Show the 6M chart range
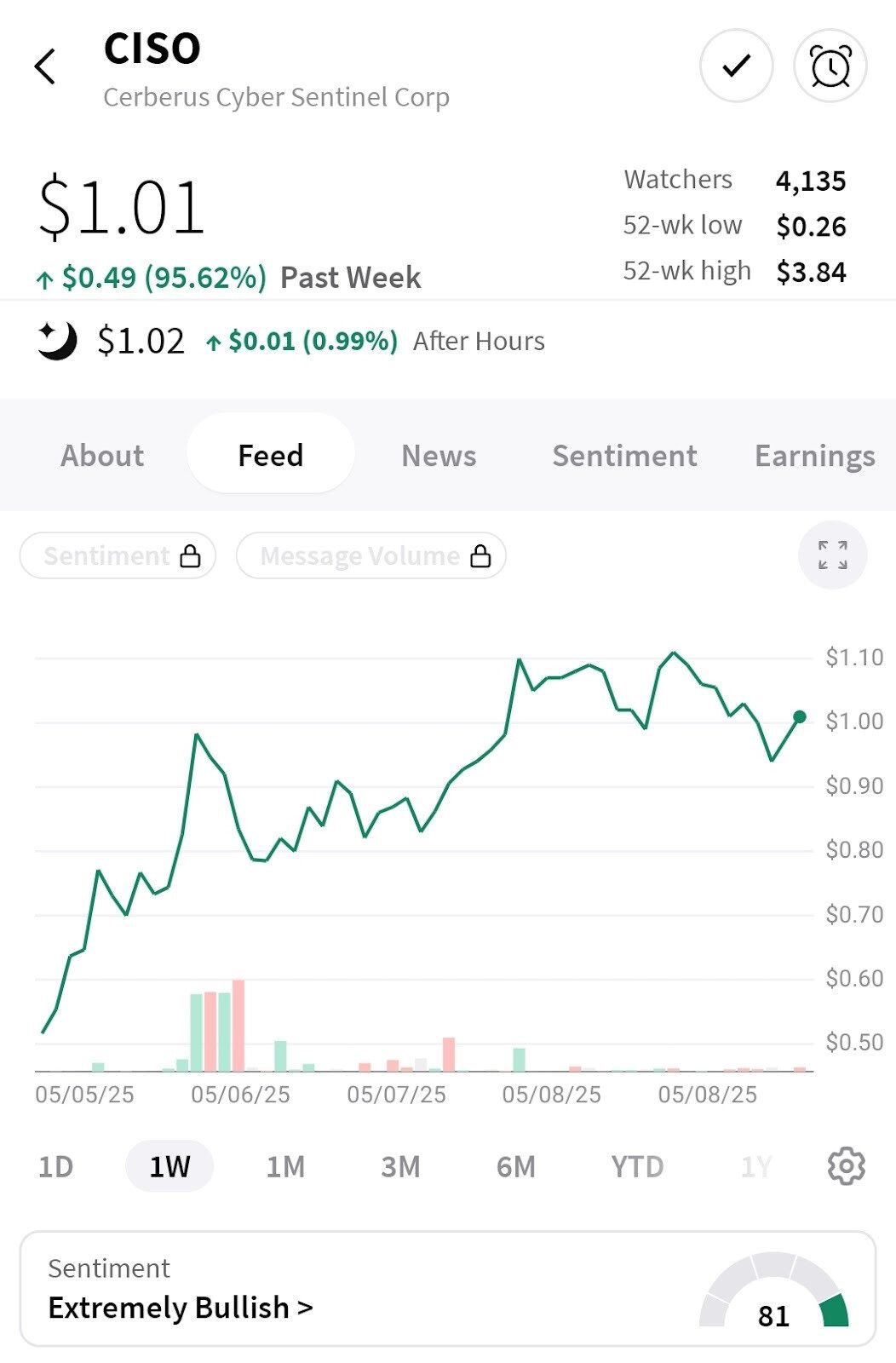896x1363 pixels. coord(515,1166)
